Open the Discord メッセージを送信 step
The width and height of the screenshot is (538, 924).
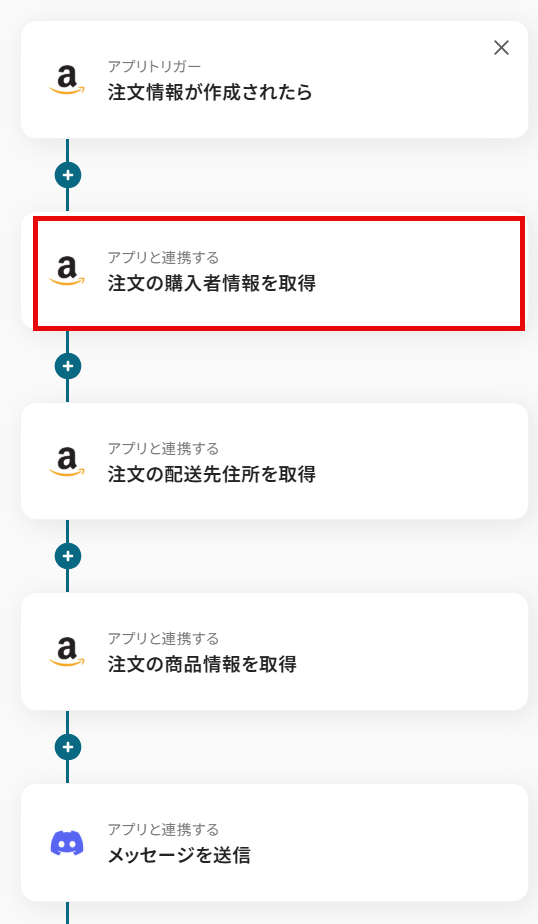[274, 843]
